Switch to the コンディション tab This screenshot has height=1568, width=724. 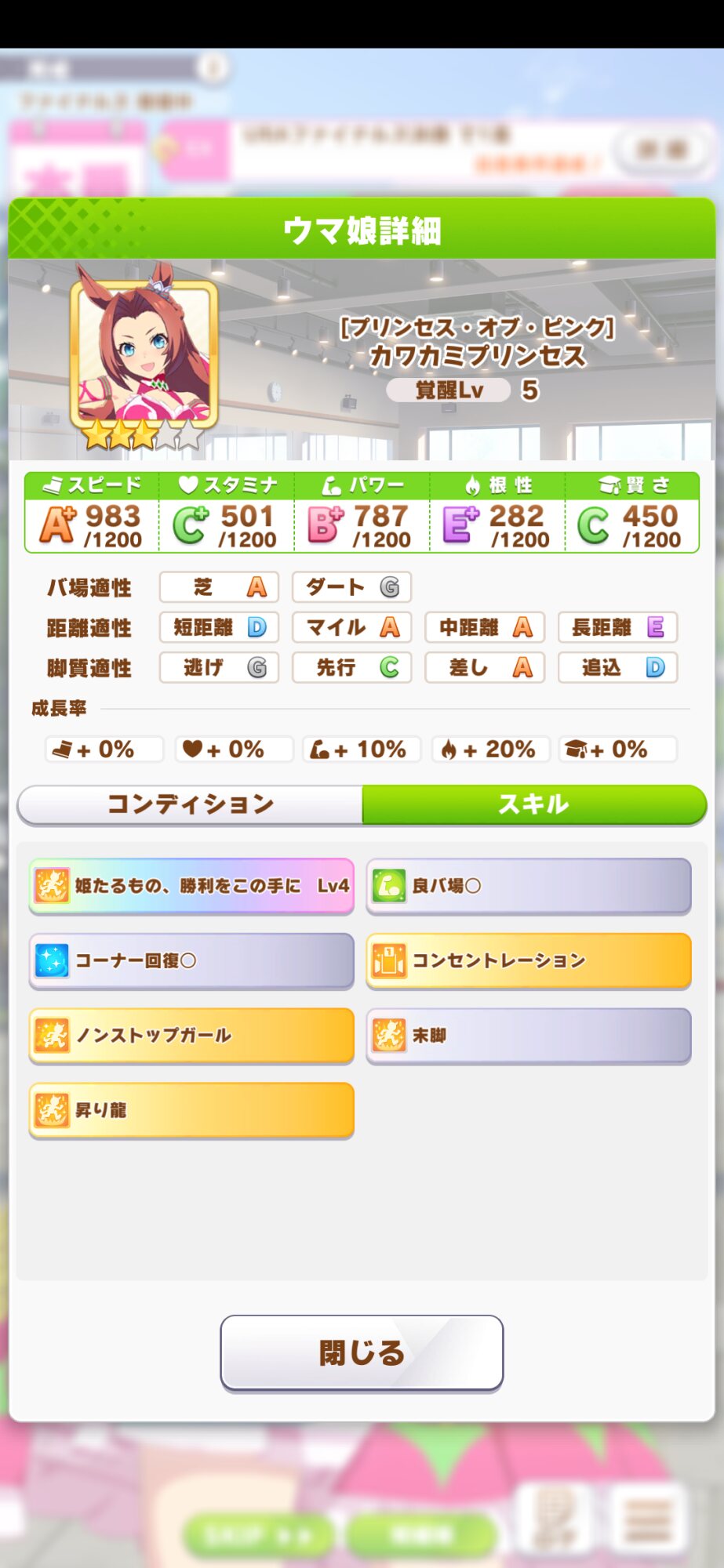pyautogui.click(x=190, y=804)
